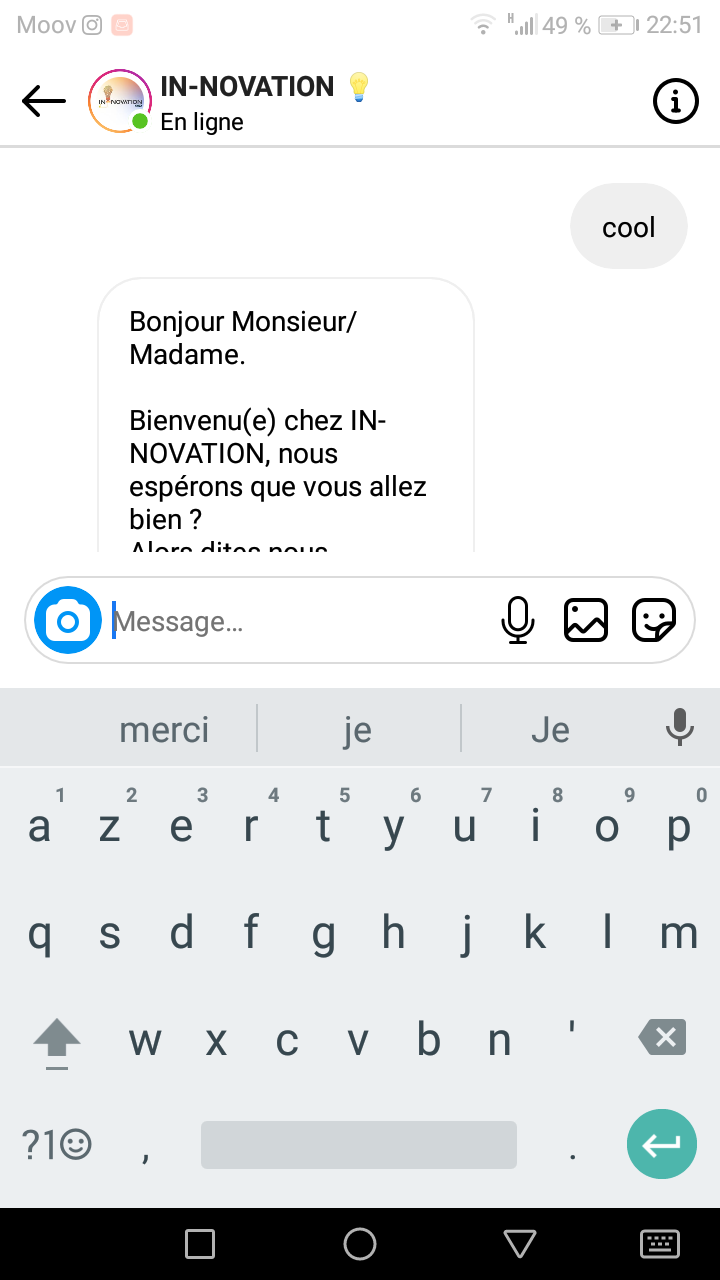The image size is (720, 1280).
Task: Start keyboard voice typing
Action: click(680, 727)
